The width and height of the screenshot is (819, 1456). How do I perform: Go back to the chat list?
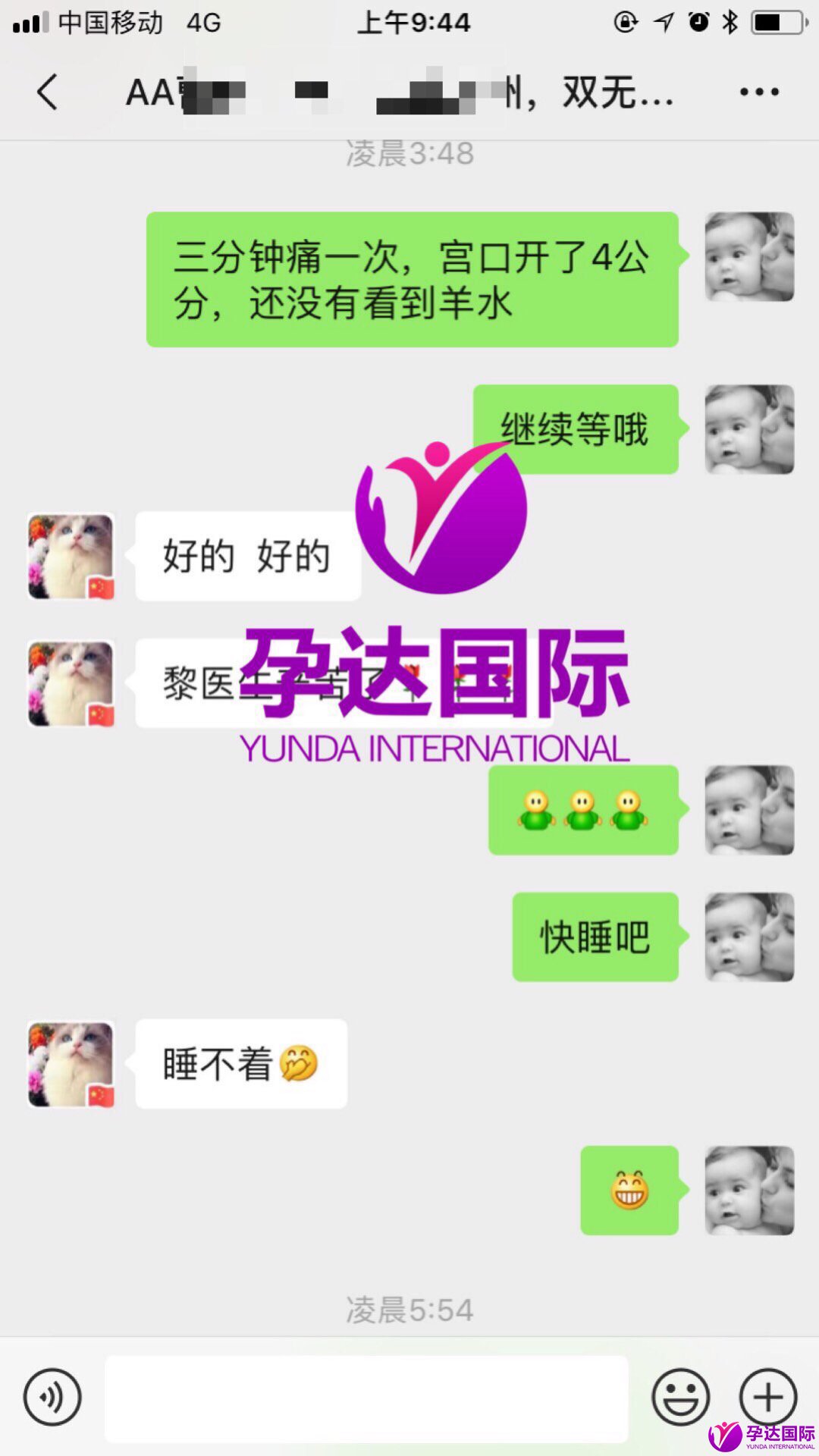[x=47, y=93]
